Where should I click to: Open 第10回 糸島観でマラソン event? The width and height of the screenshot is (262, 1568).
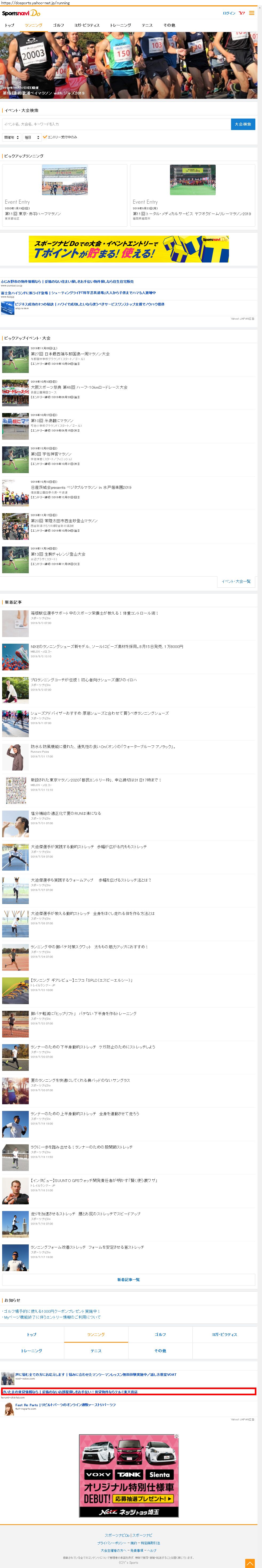(52, 421)
